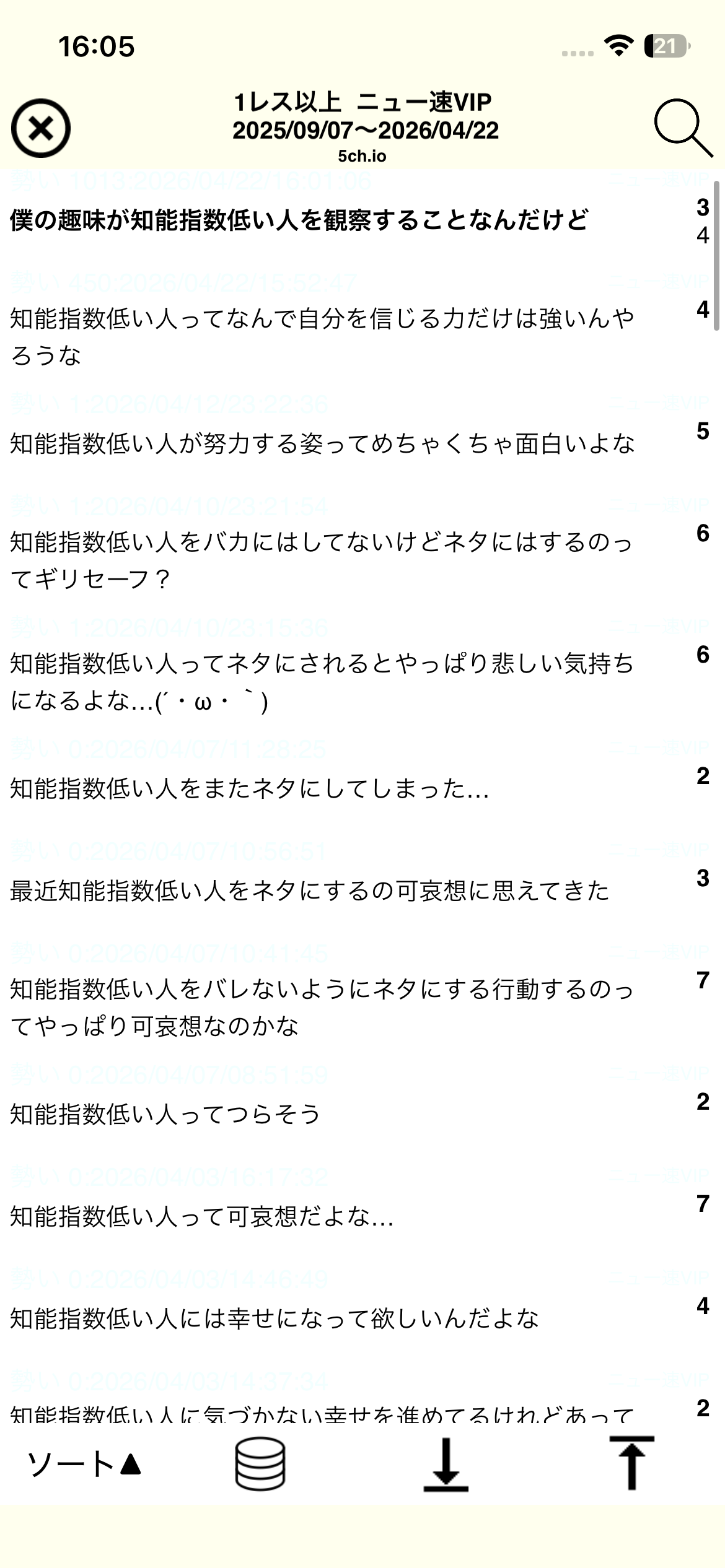Open thread ネタにするの可哀想に思えてきた

(x=310, y=891)
